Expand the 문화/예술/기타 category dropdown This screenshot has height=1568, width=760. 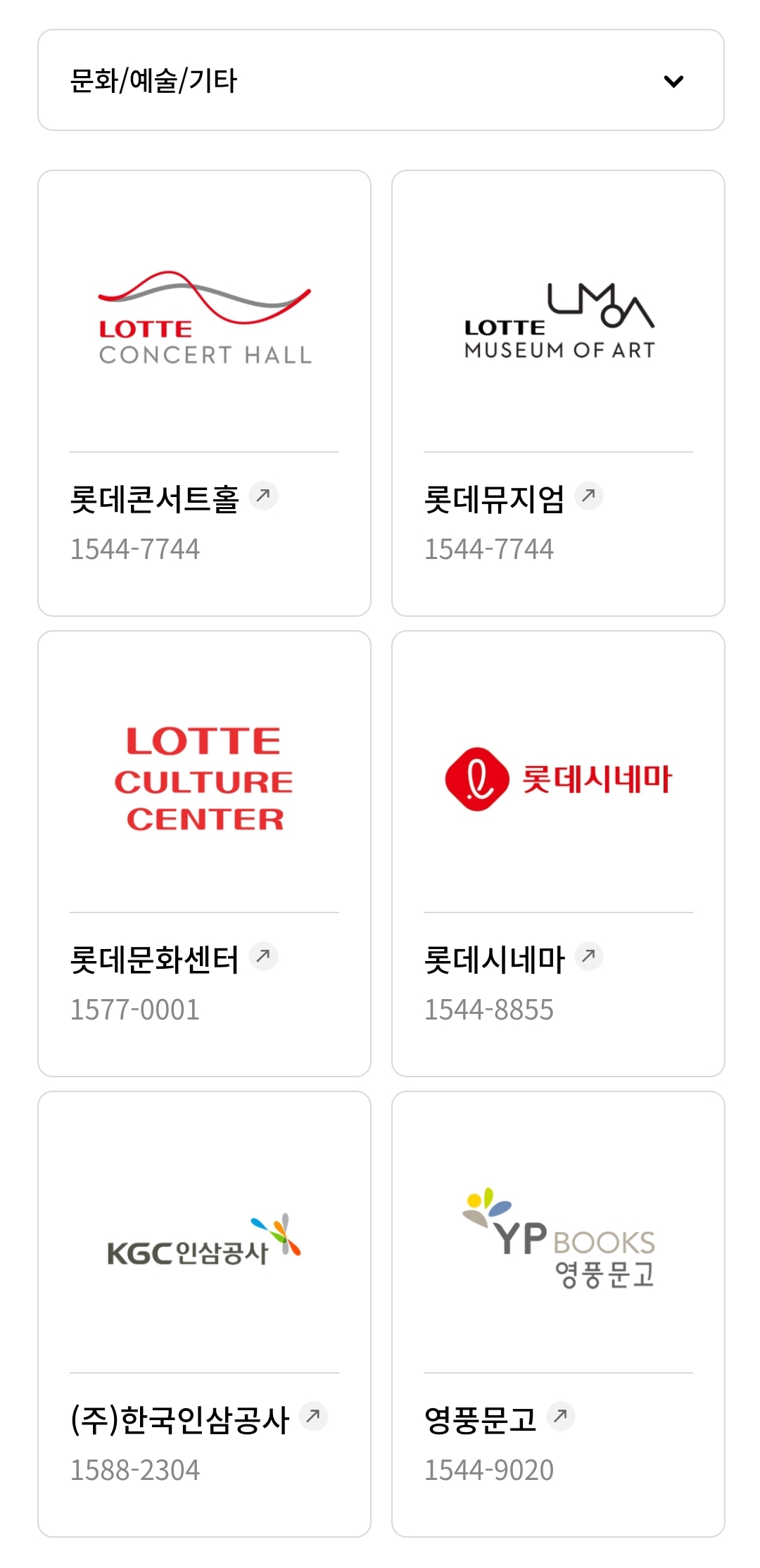coord(380,80)
